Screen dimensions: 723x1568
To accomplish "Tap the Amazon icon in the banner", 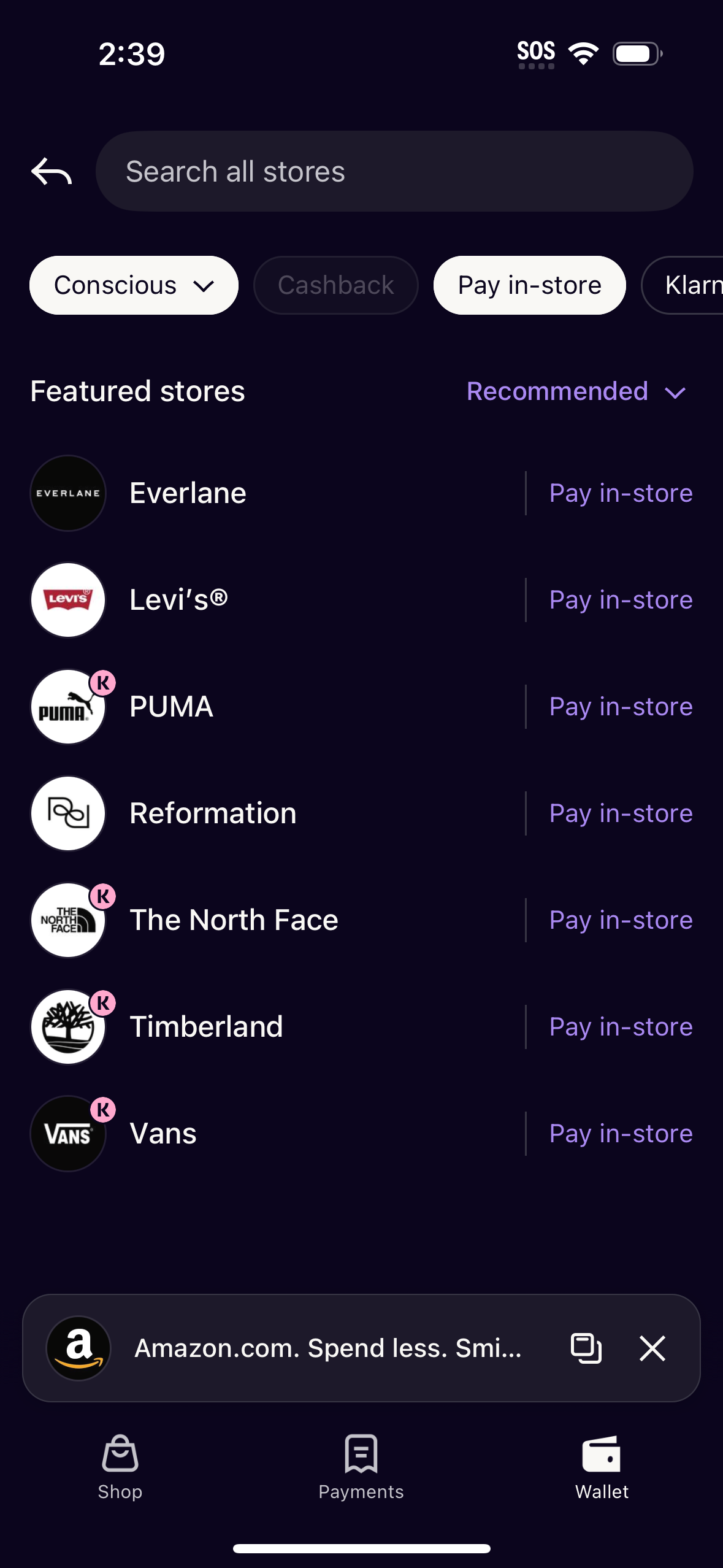I will coord(78,1347).
